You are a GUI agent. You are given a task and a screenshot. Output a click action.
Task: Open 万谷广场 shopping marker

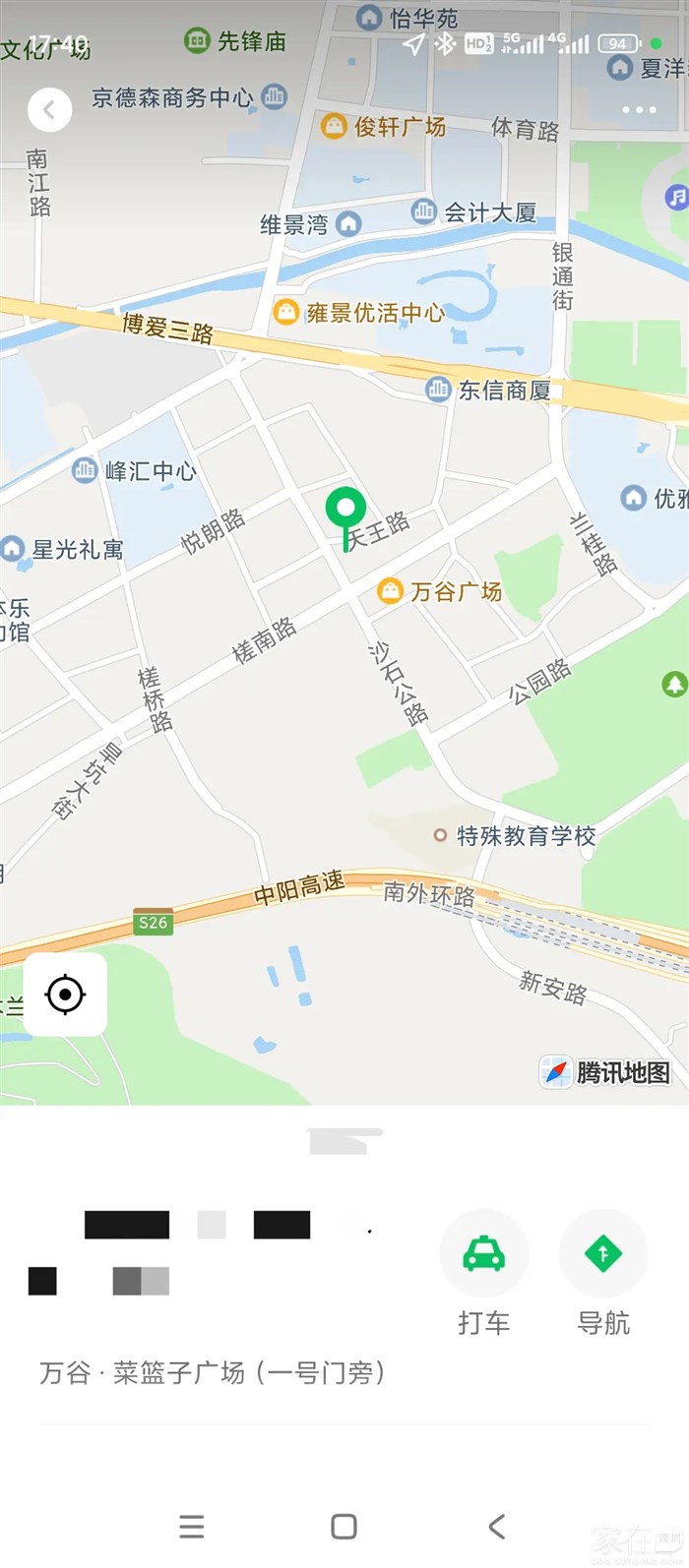click(x=391, y=590)
